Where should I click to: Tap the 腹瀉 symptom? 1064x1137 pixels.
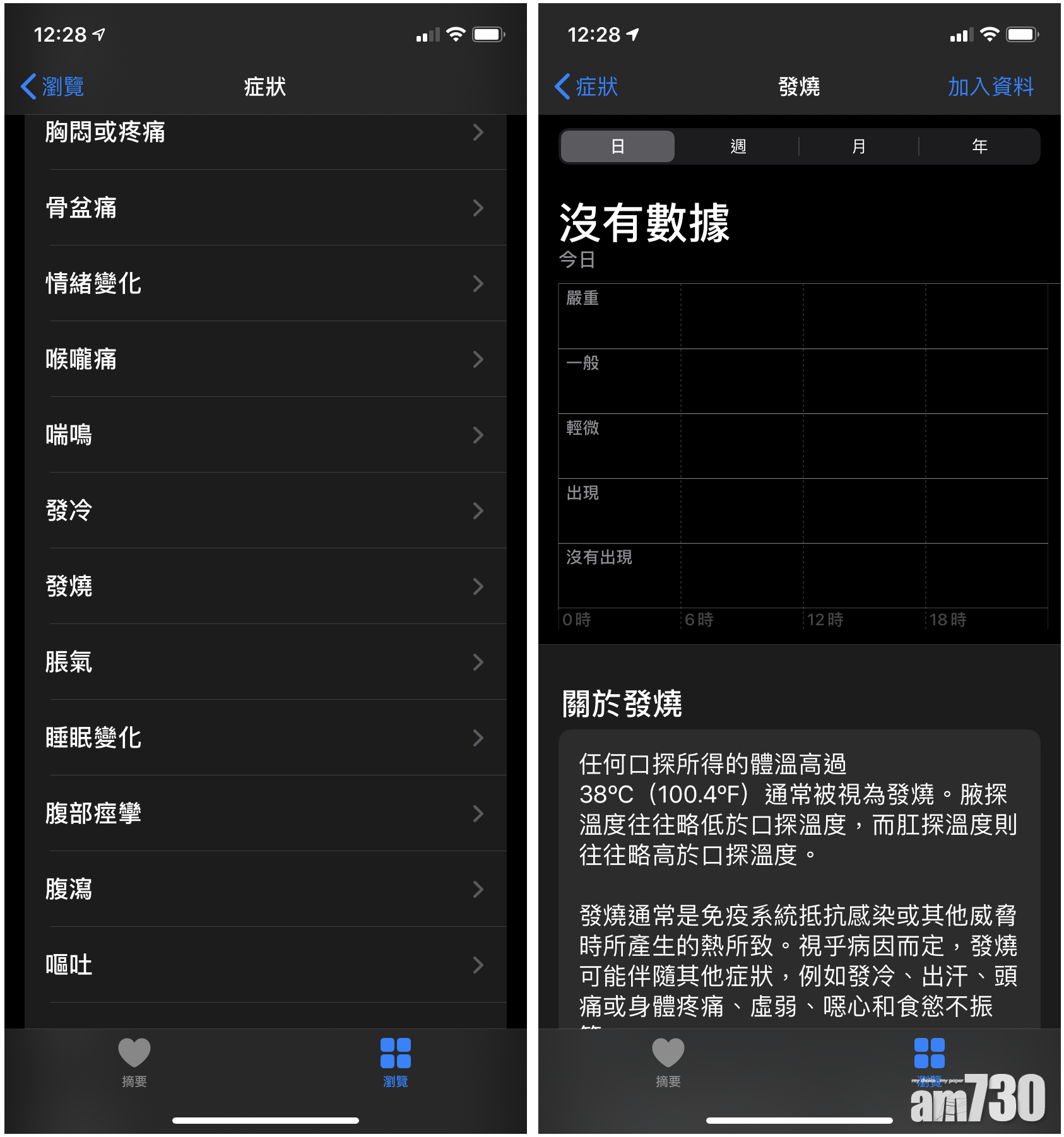(265, 889)
